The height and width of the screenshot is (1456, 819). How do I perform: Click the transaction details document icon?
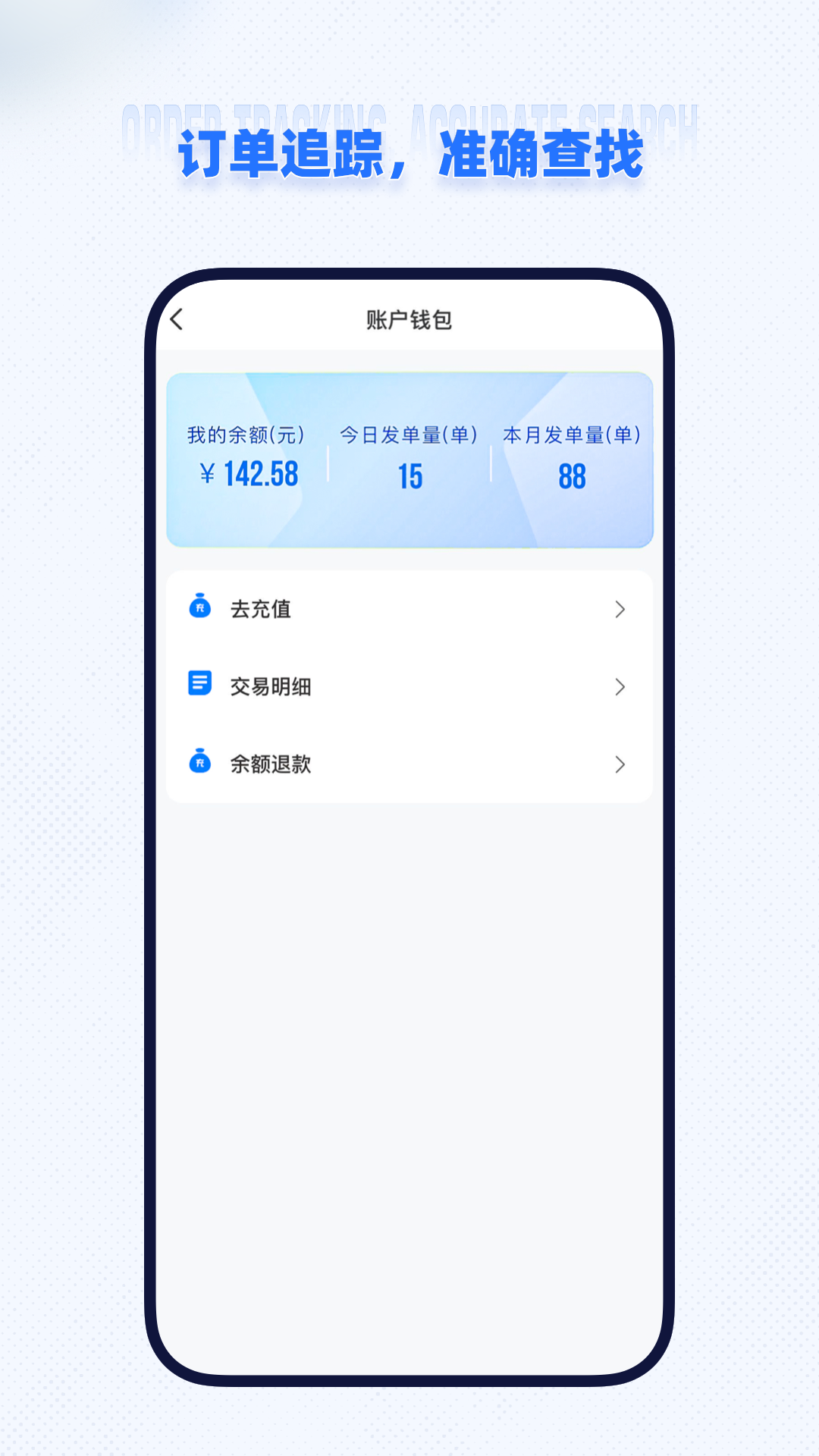199,686
